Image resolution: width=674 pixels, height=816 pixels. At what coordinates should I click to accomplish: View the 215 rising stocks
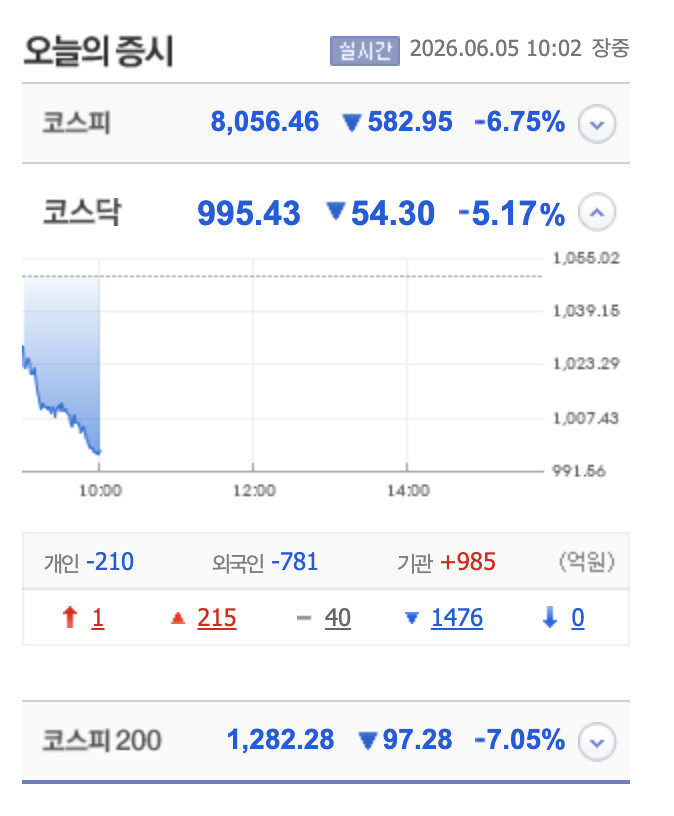(217, 618)
